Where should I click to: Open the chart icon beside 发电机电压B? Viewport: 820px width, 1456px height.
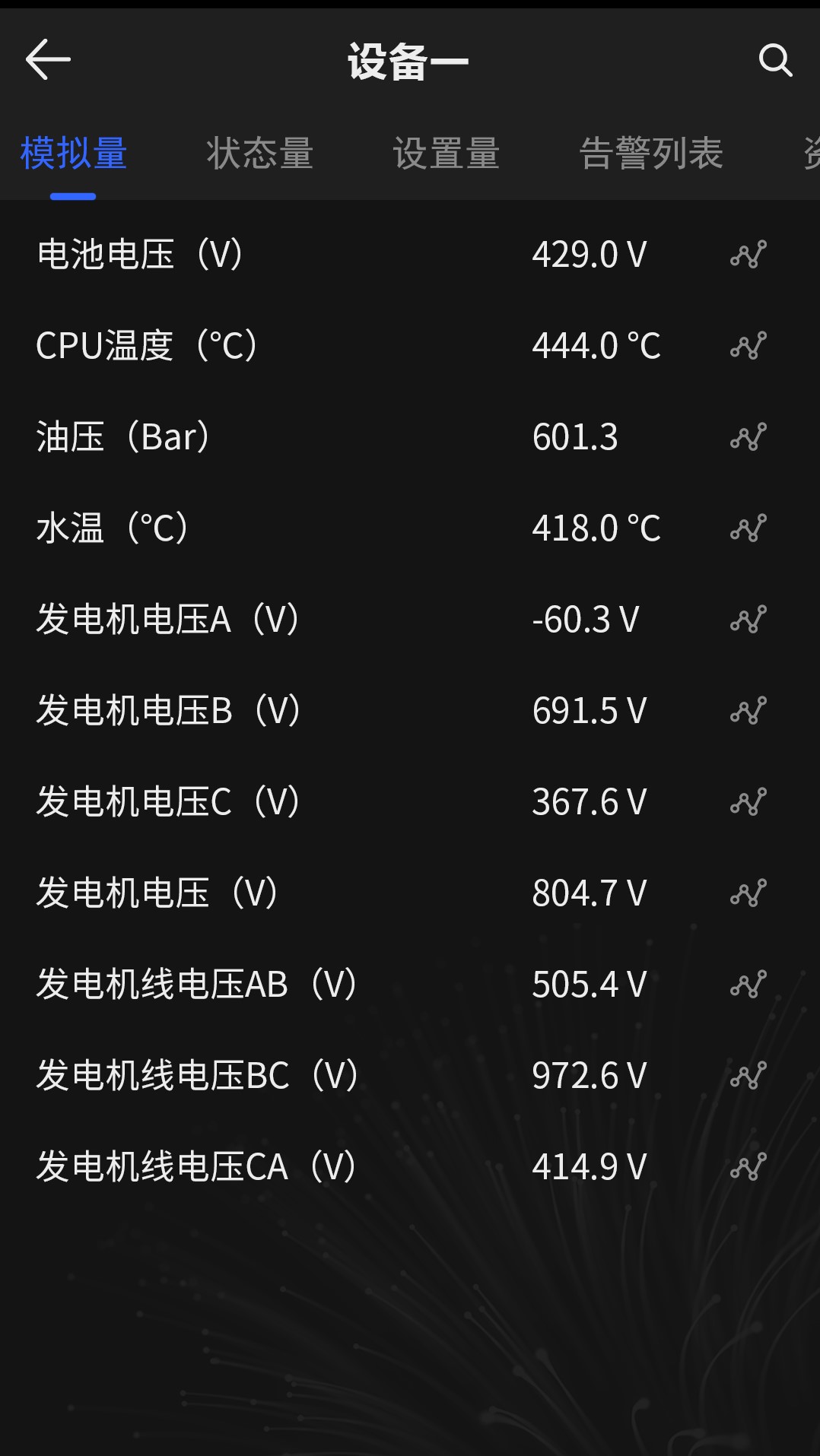point(748,711)
